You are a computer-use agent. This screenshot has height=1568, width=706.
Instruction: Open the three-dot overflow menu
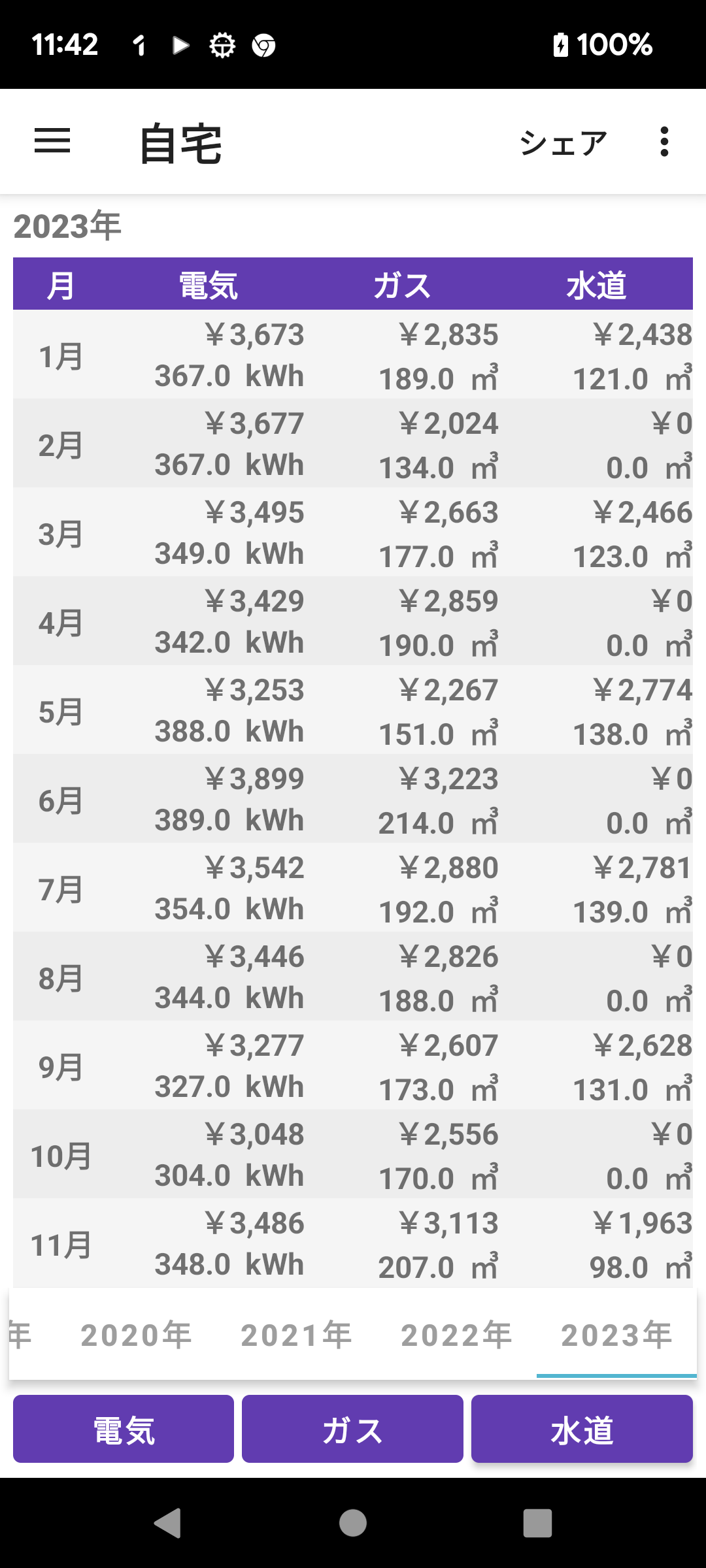[x=664, y=142]
